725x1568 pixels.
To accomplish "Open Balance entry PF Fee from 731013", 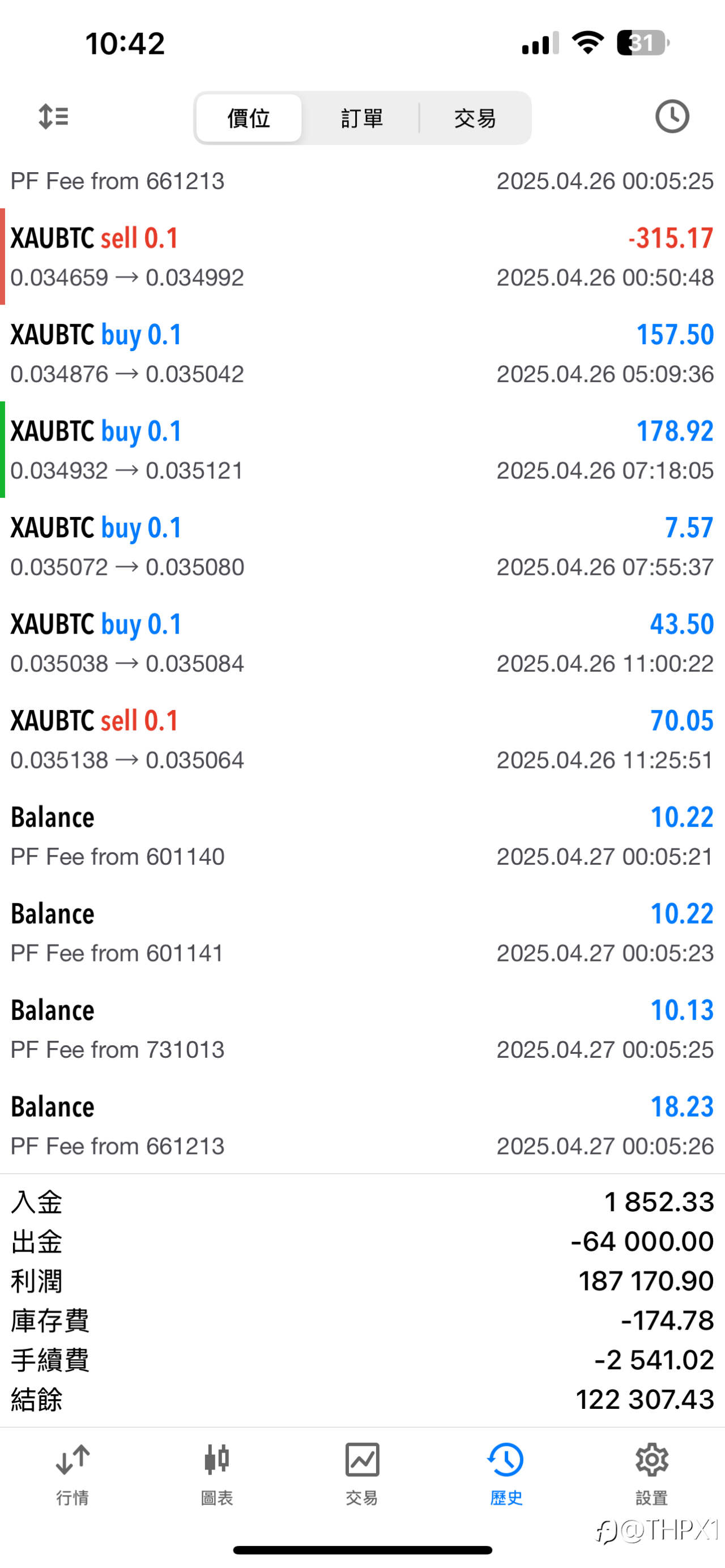I will pos(362,1029).
